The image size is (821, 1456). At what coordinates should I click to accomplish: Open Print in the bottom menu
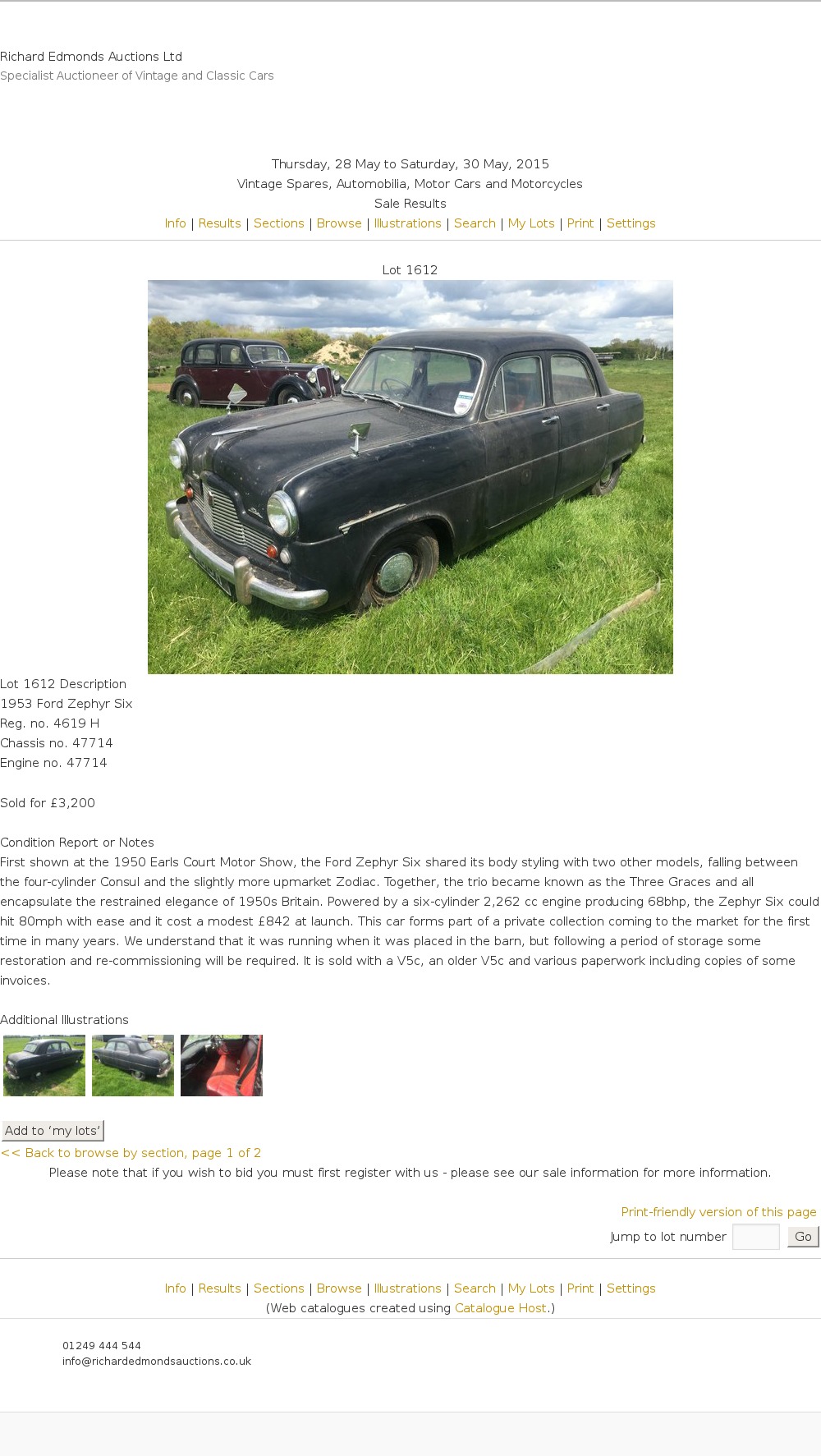tap(580, 1288)
